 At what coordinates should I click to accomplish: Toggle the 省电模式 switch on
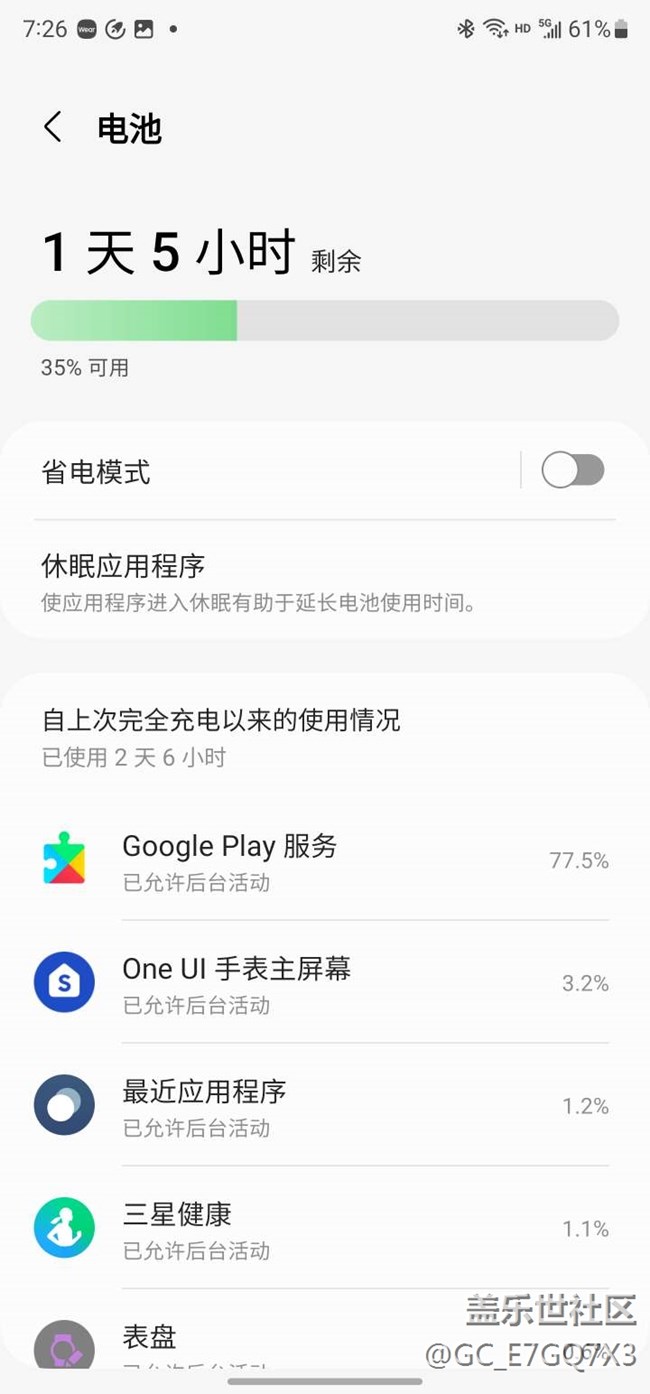point(573,470)
